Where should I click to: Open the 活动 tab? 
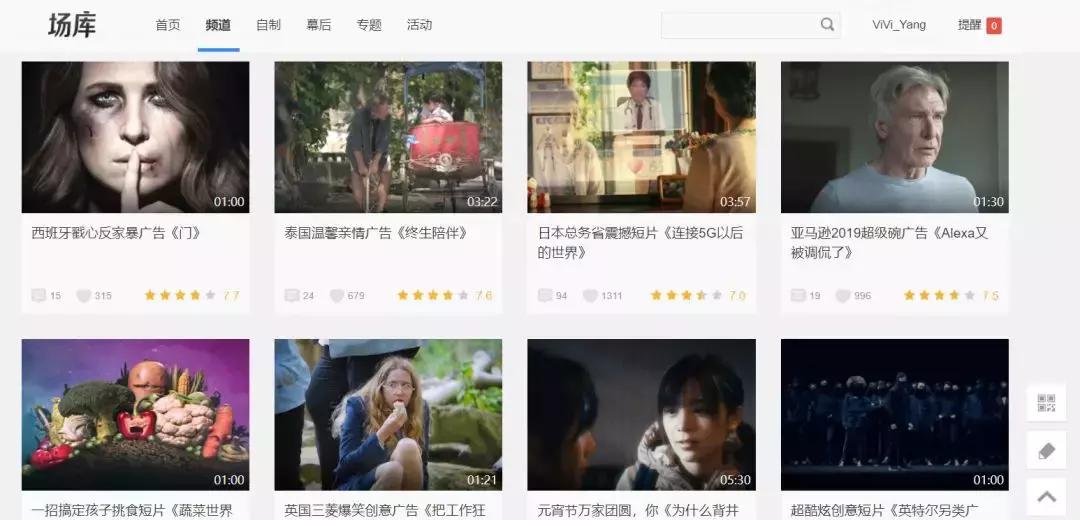point(419,25)
